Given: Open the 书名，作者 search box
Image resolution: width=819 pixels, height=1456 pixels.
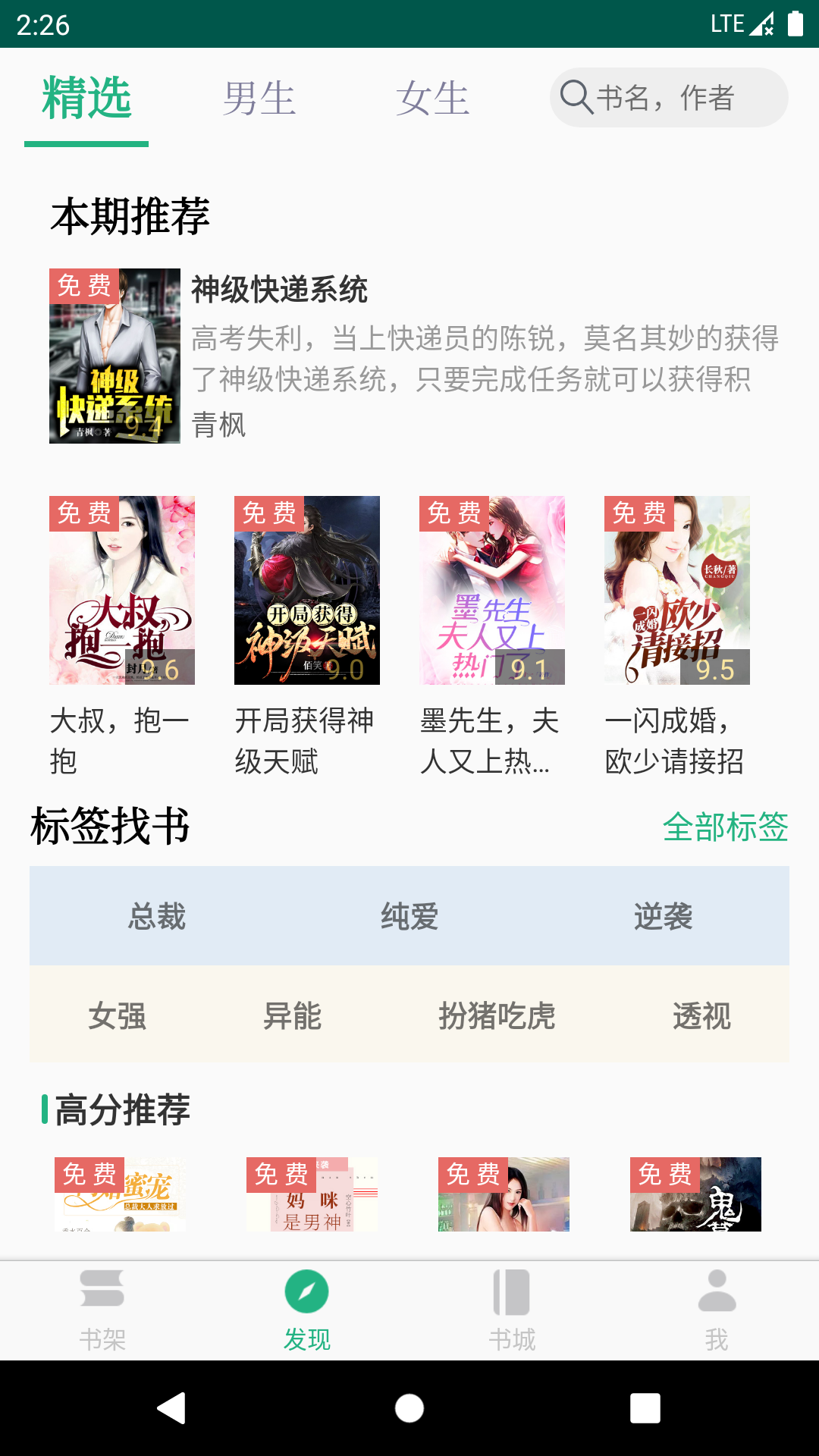Looking at the screenshot, I should tap(667, 98).
